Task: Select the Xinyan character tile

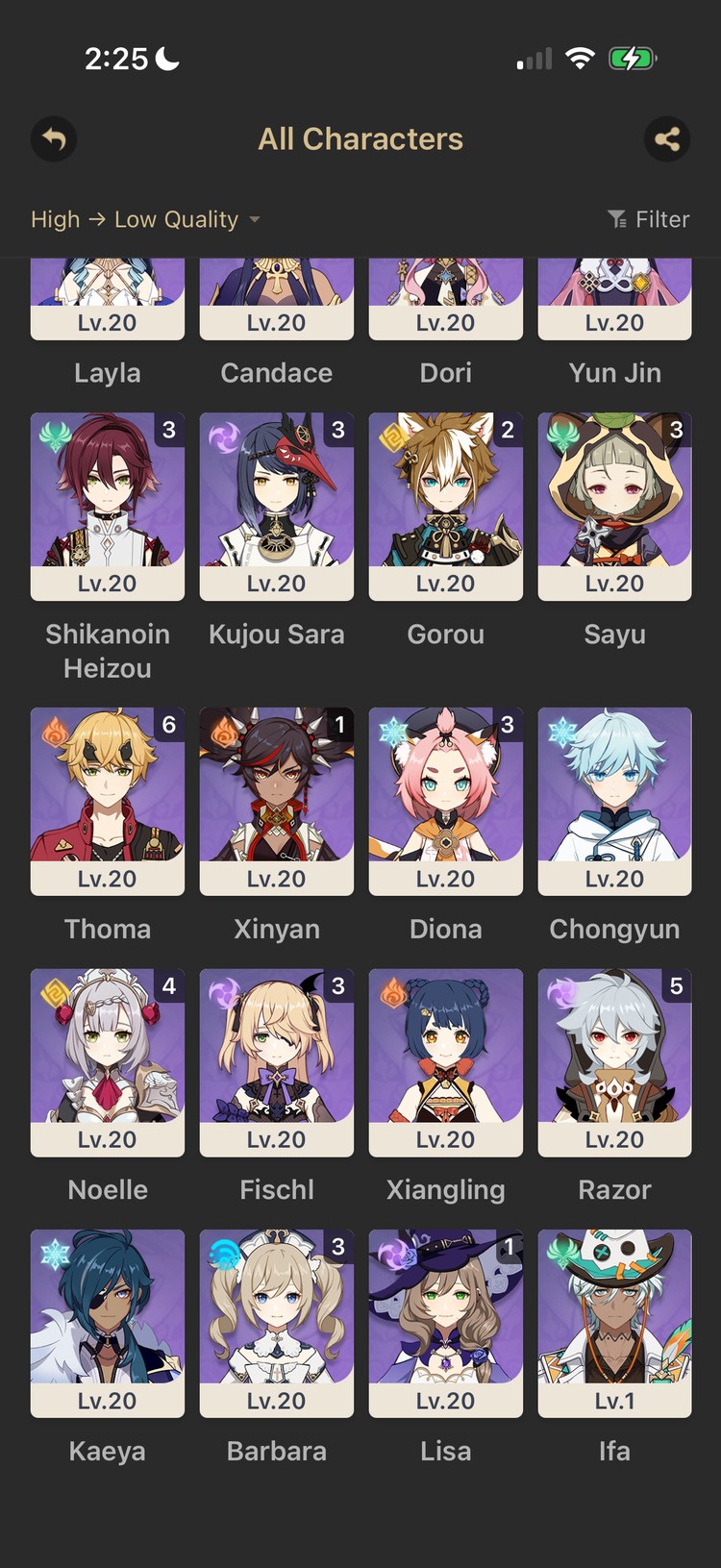Action: 277,802
